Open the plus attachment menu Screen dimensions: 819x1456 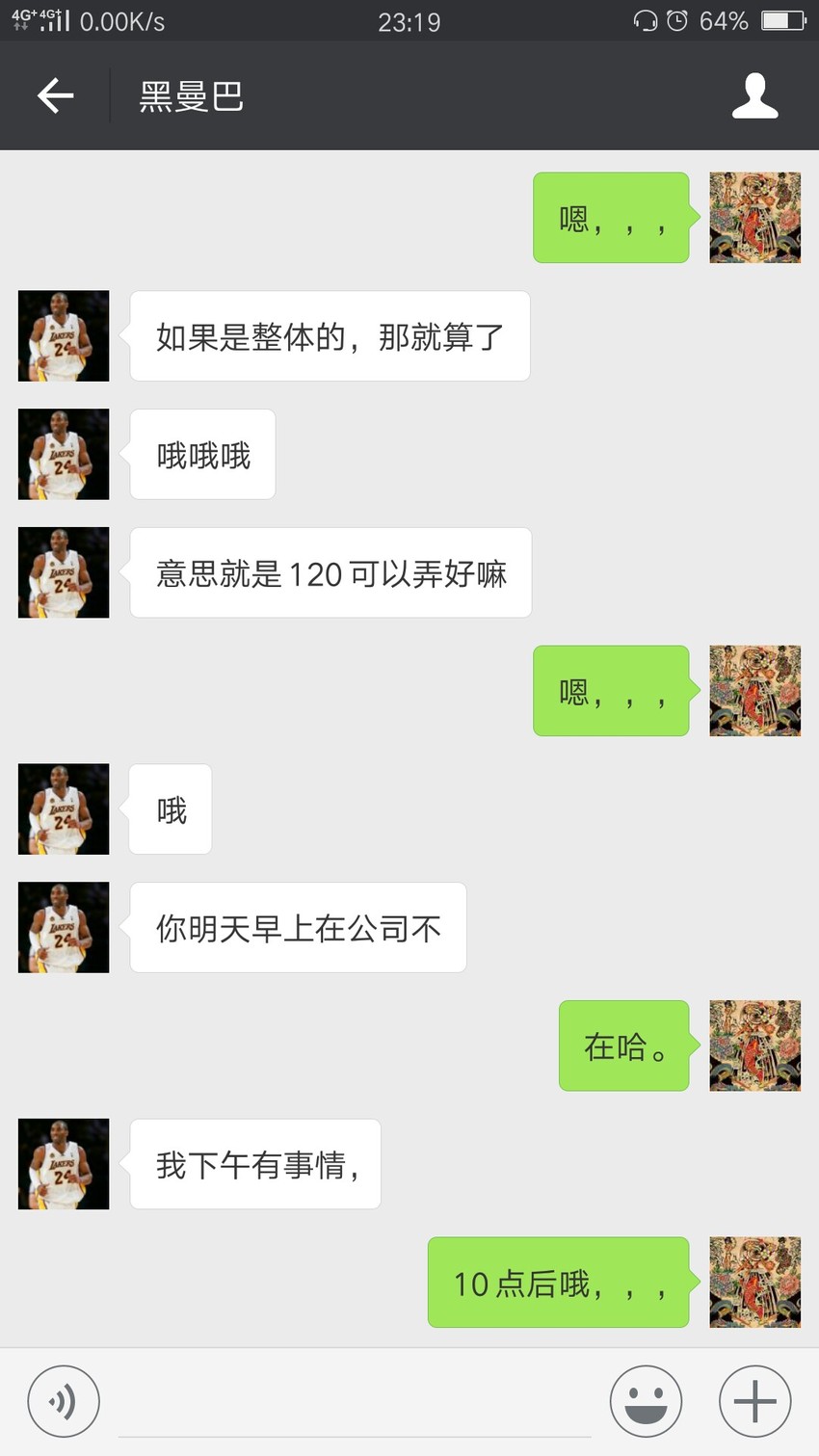pos(755,1402)
